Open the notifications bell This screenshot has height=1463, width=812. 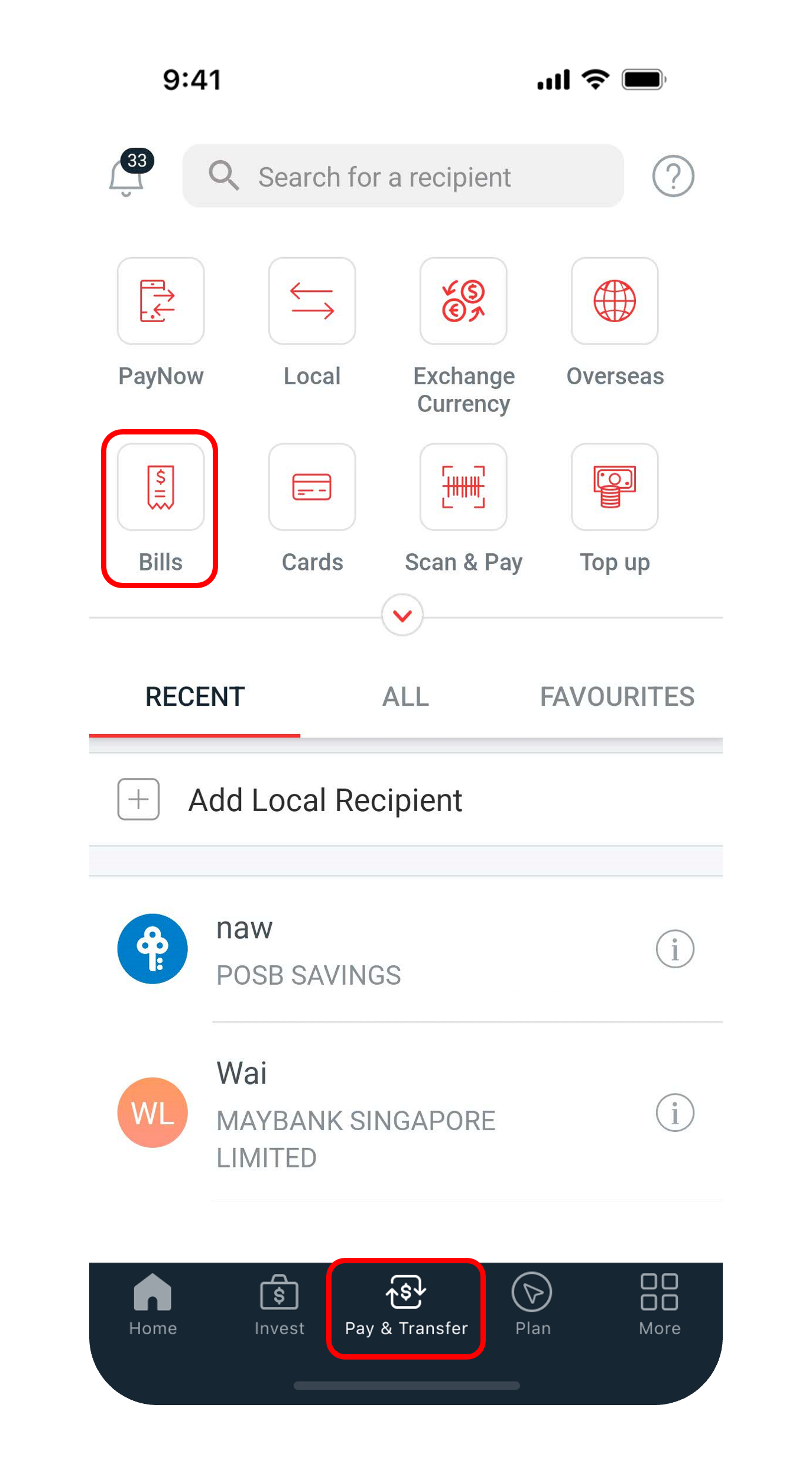(x=127, y=176)
